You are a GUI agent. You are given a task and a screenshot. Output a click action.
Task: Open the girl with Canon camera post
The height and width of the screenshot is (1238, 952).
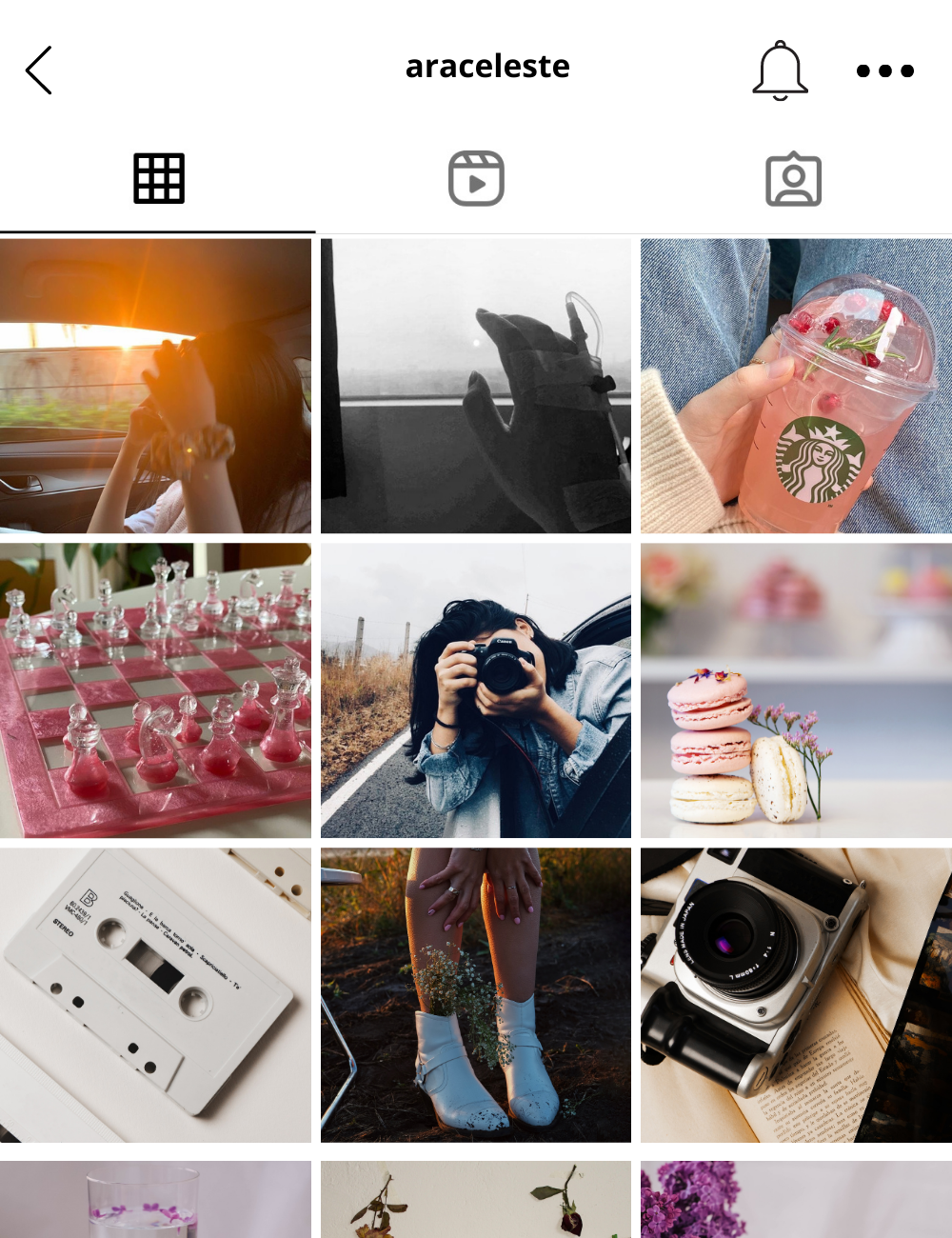[x=476, y=690]
